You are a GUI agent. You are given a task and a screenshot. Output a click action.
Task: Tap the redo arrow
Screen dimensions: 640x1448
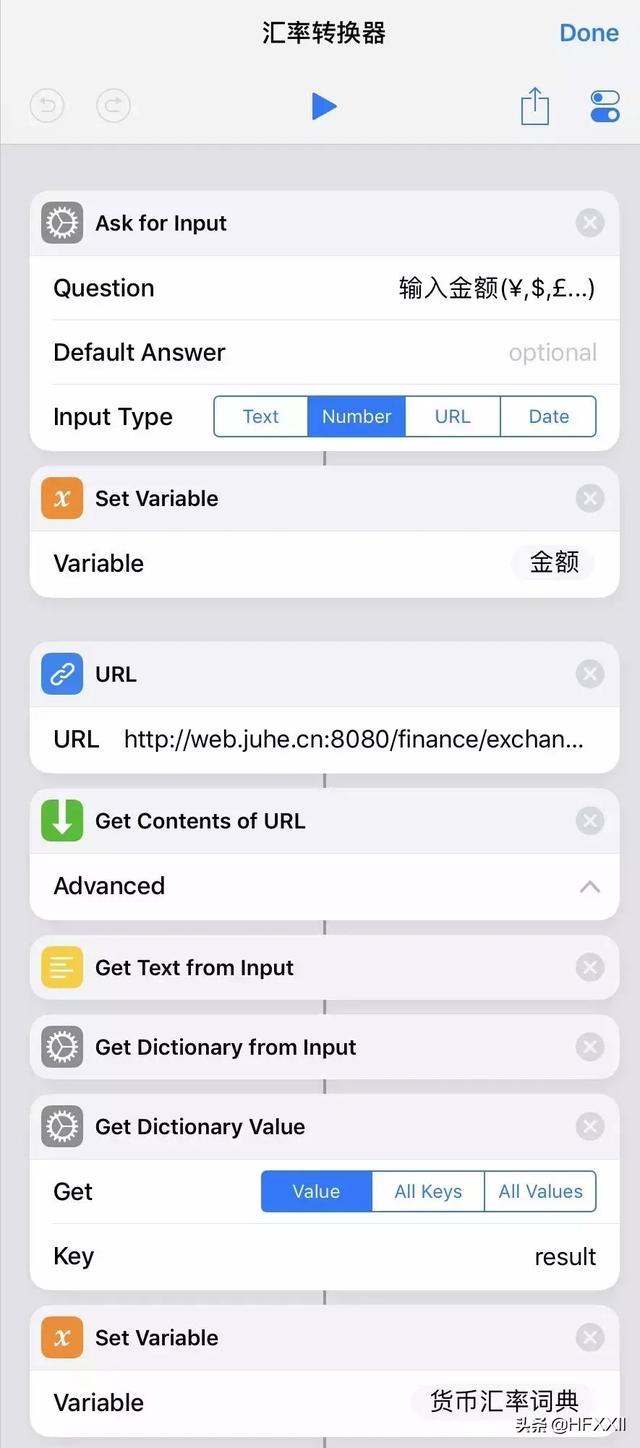[113, 106]
